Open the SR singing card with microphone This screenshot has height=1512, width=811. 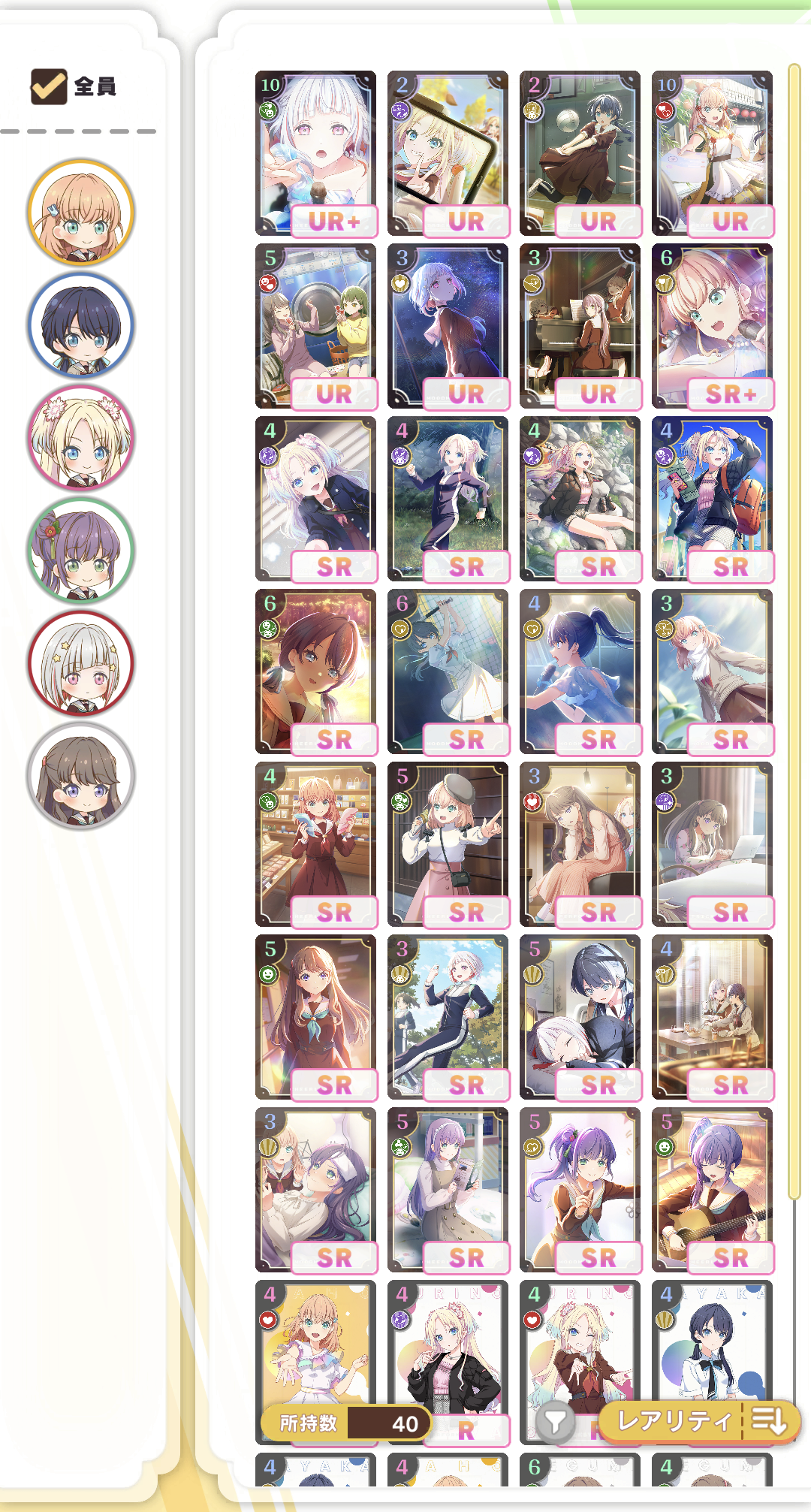click(580, 671)
